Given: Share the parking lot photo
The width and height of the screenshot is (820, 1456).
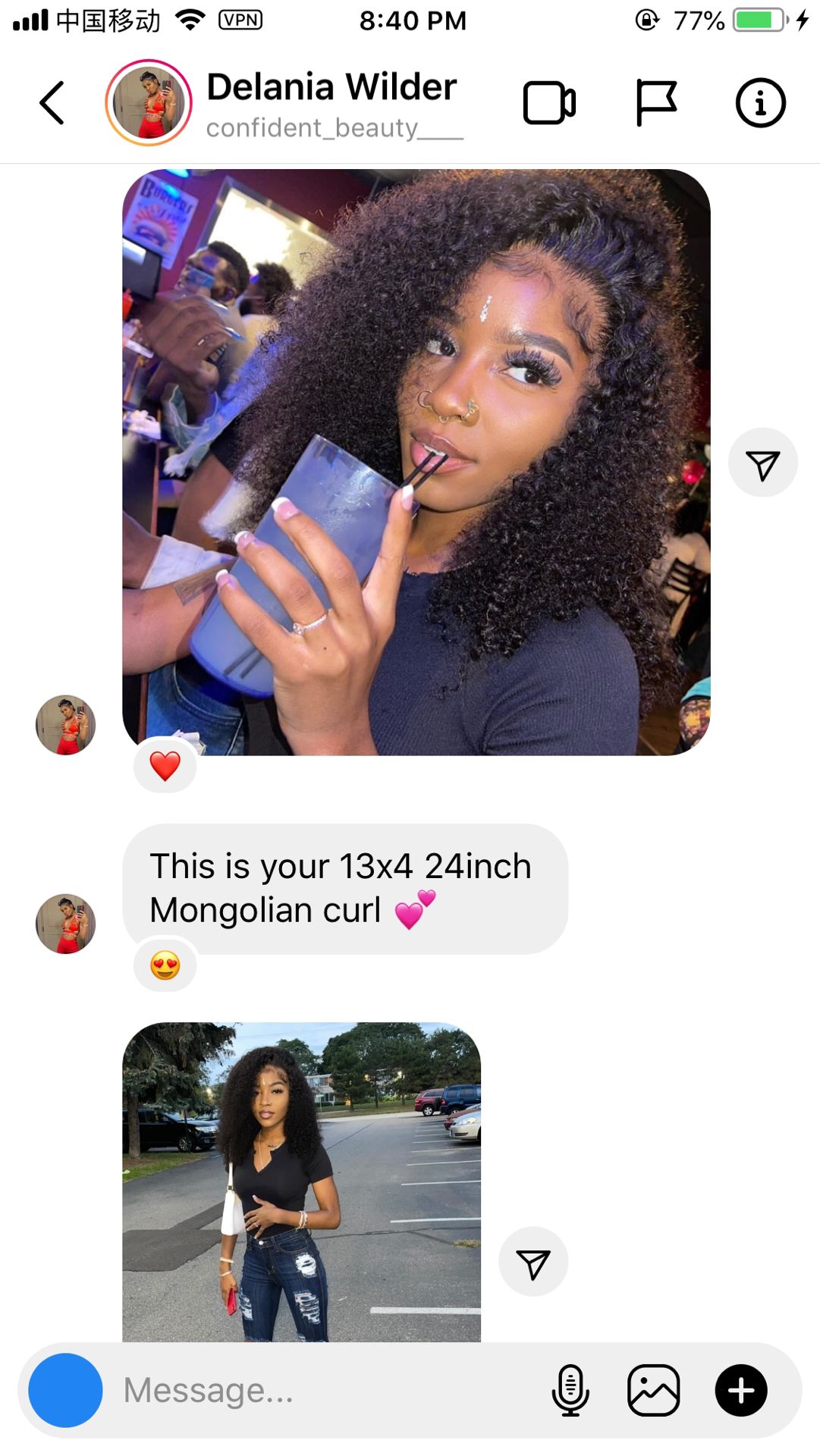Looking at the screenshot, I should pyautogui.click(x=533, y=1262).
